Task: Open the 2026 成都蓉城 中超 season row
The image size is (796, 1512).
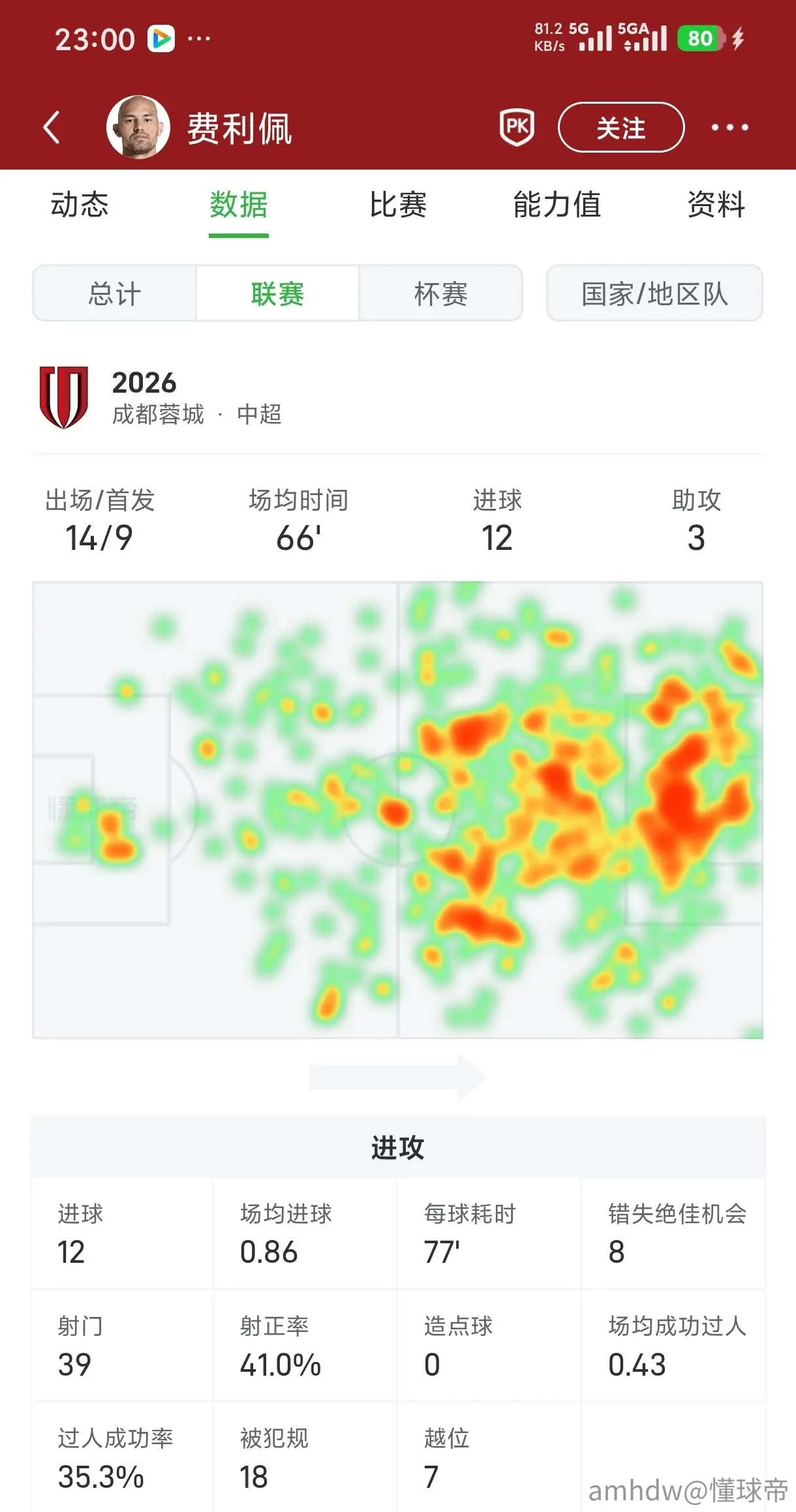Action: pyautogui.click(x=398, y=398)
